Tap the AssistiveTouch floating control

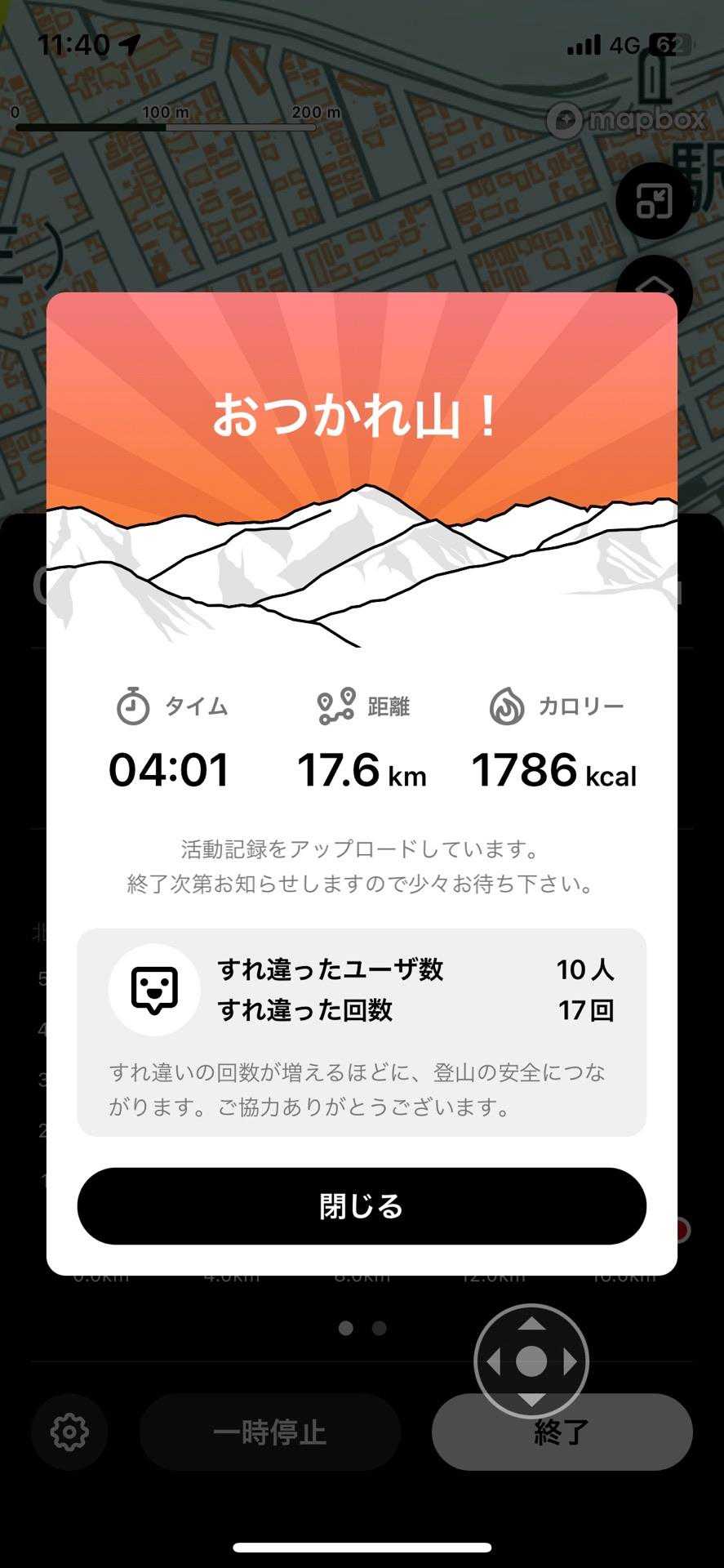point(531,1361)
